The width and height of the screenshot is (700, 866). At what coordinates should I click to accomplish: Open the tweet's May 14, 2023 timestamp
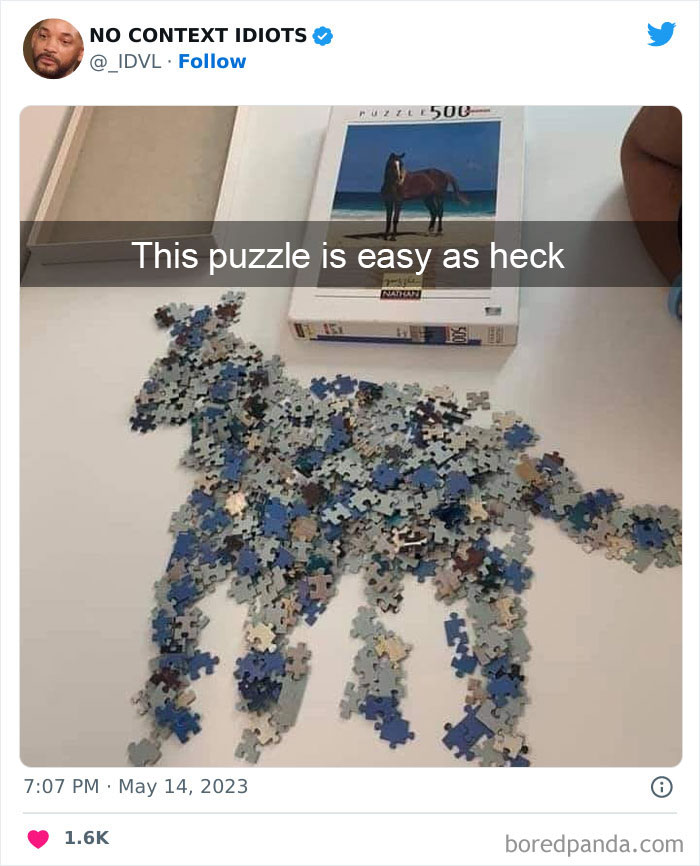134,786
